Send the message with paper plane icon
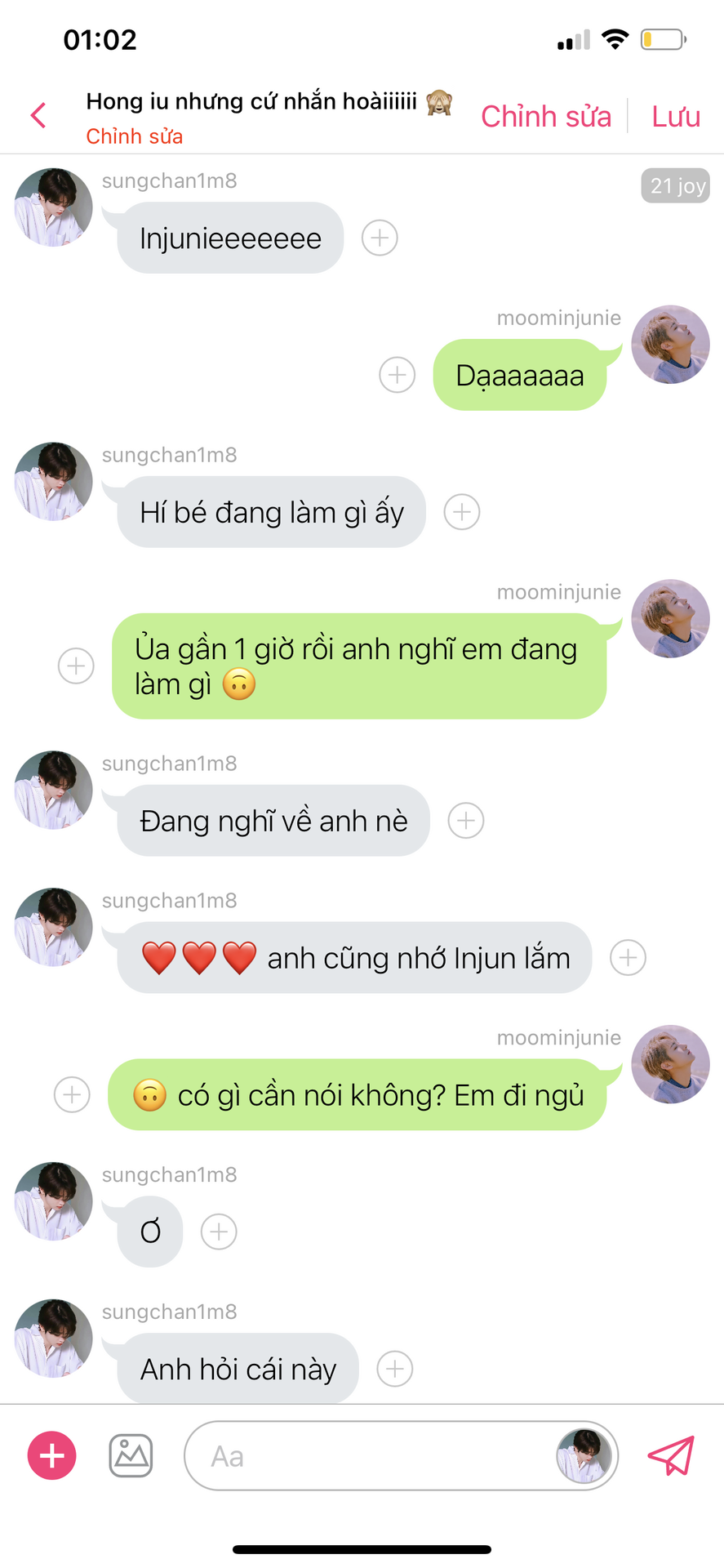 click(x=671, y=1455)
